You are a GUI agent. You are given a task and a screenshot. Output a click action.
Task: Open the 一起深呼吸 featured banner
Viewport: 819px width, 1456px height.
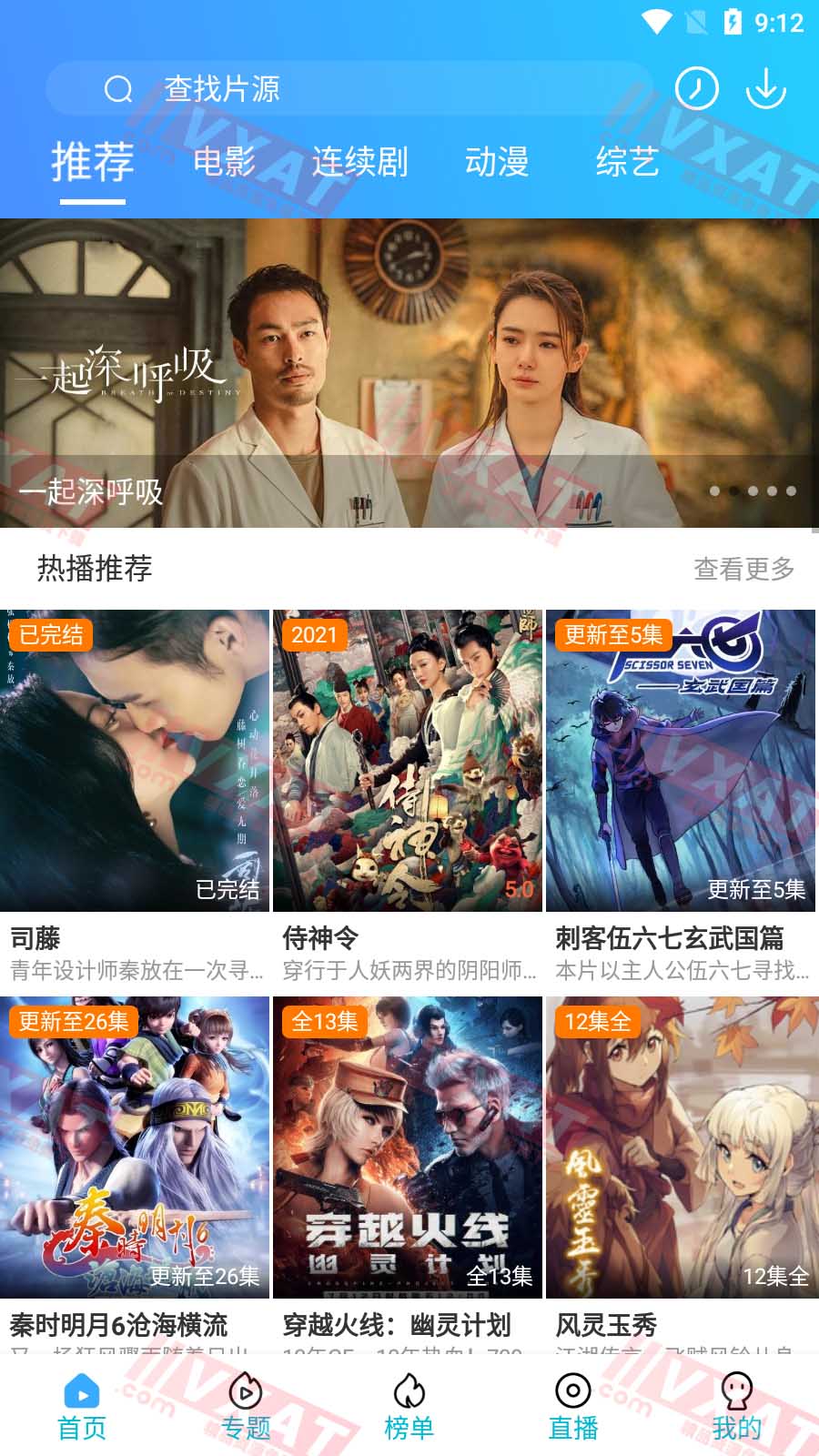pos(409,364)
